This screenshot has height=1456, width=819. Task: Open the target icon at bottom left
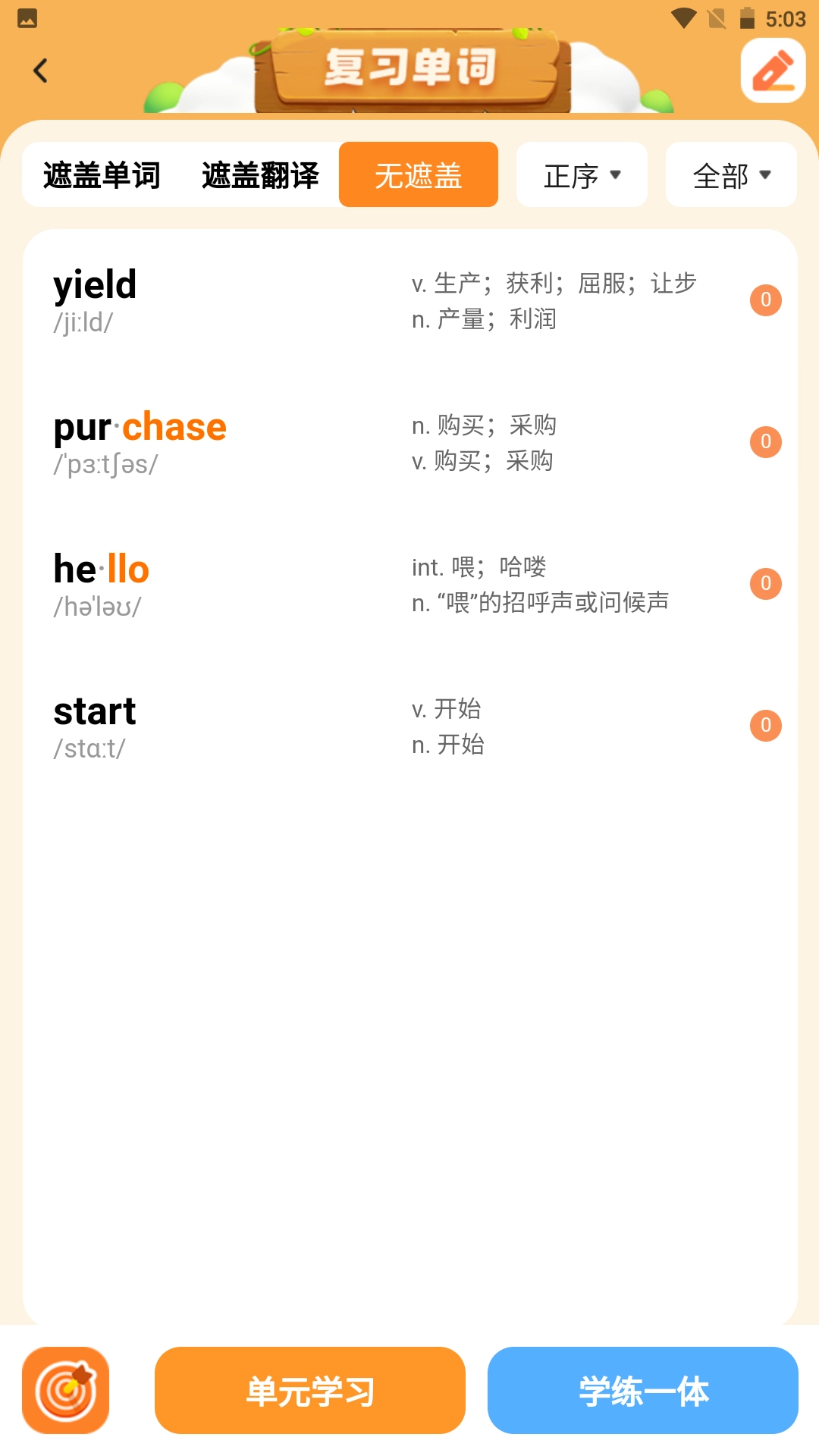(x=66, y=1390)
